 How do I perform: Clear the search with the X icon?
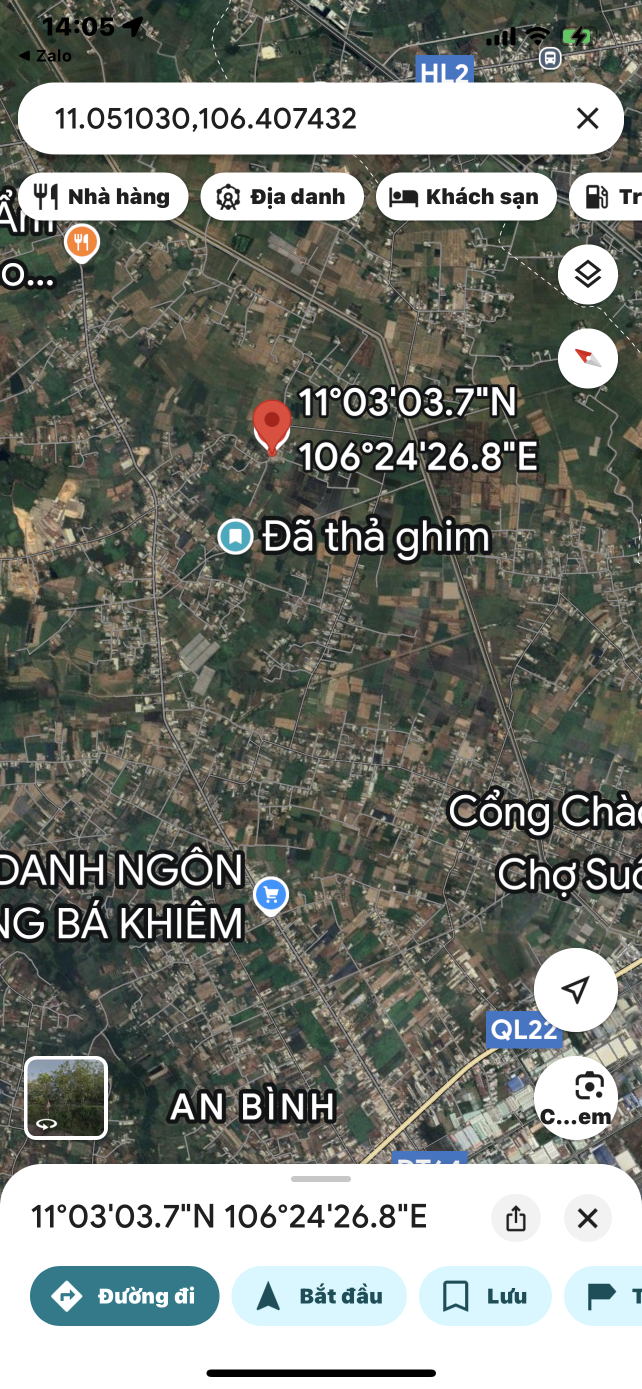[587, 119]
